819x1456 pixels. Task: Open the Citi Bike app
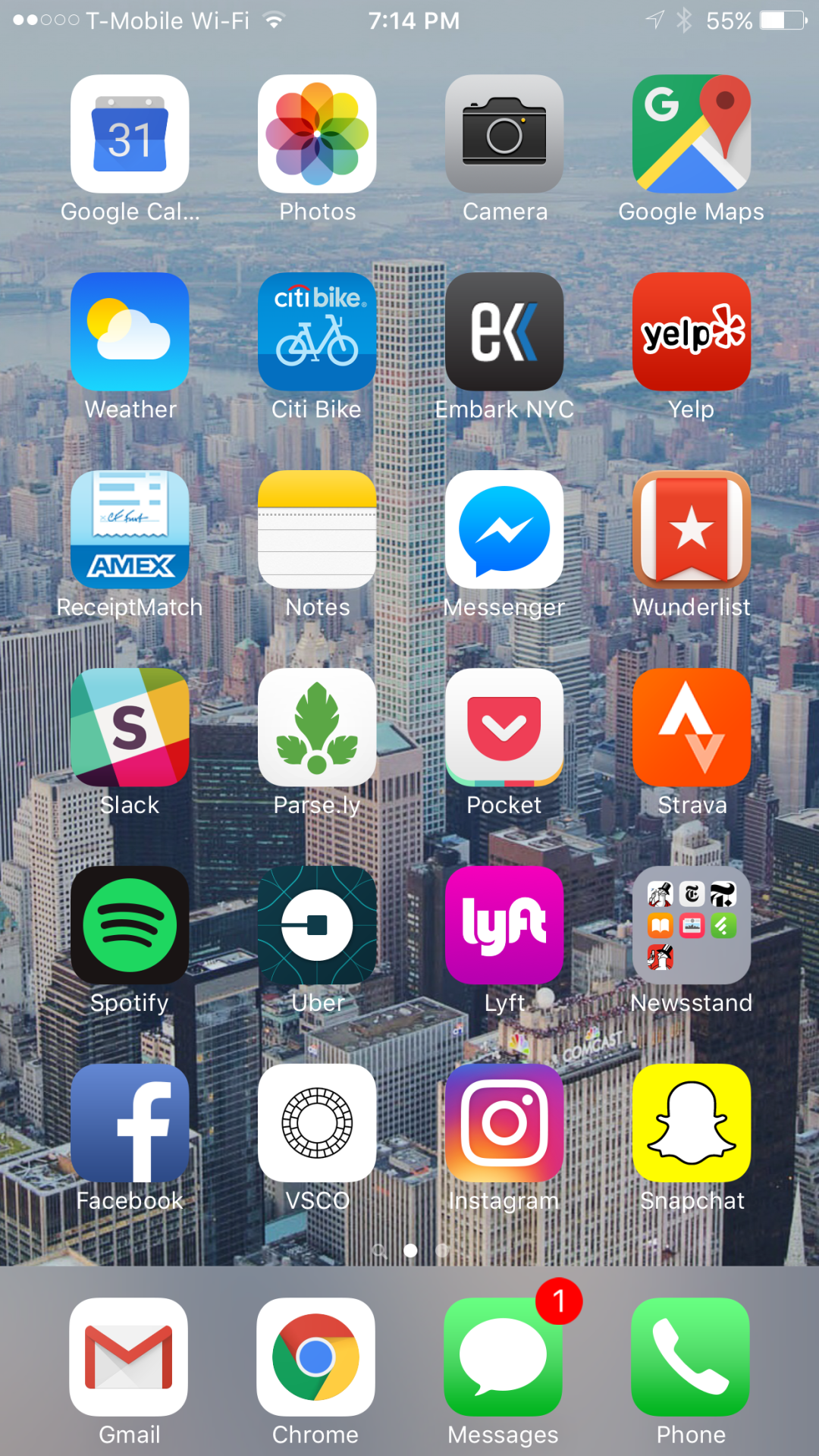pyautogui.click(x=317, y=331)
